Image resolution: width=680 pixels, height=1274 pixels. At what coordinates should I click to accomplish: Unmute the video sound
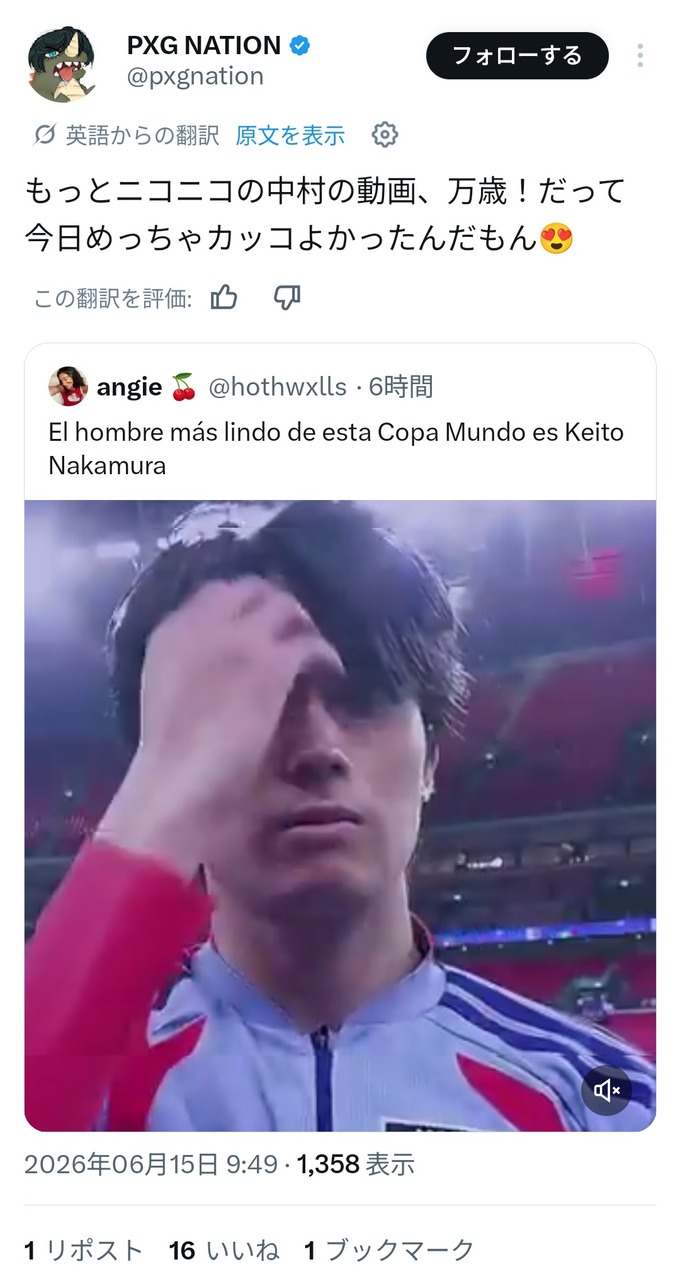[606, 1090]
